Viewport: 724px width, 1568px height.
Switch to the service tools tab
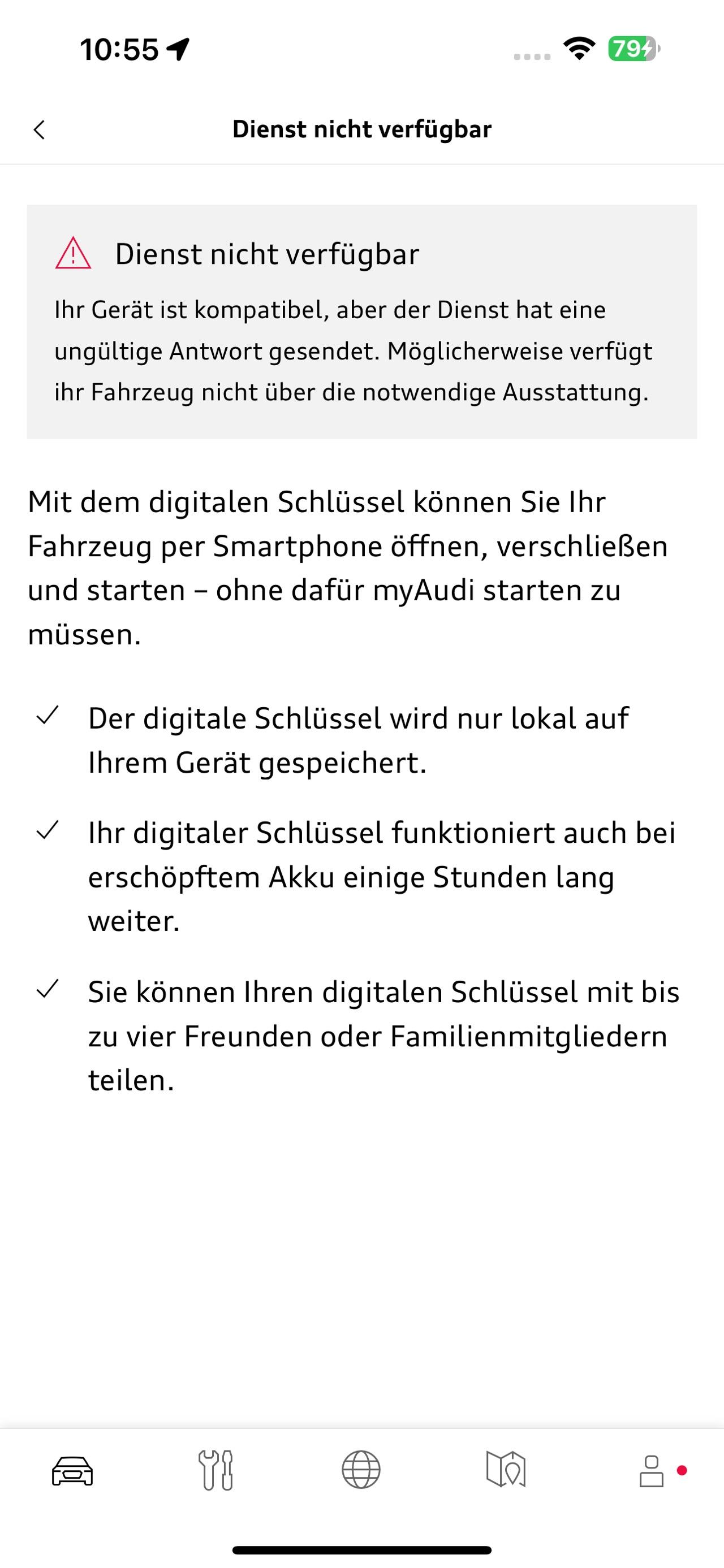click(x=216, y=1471)
